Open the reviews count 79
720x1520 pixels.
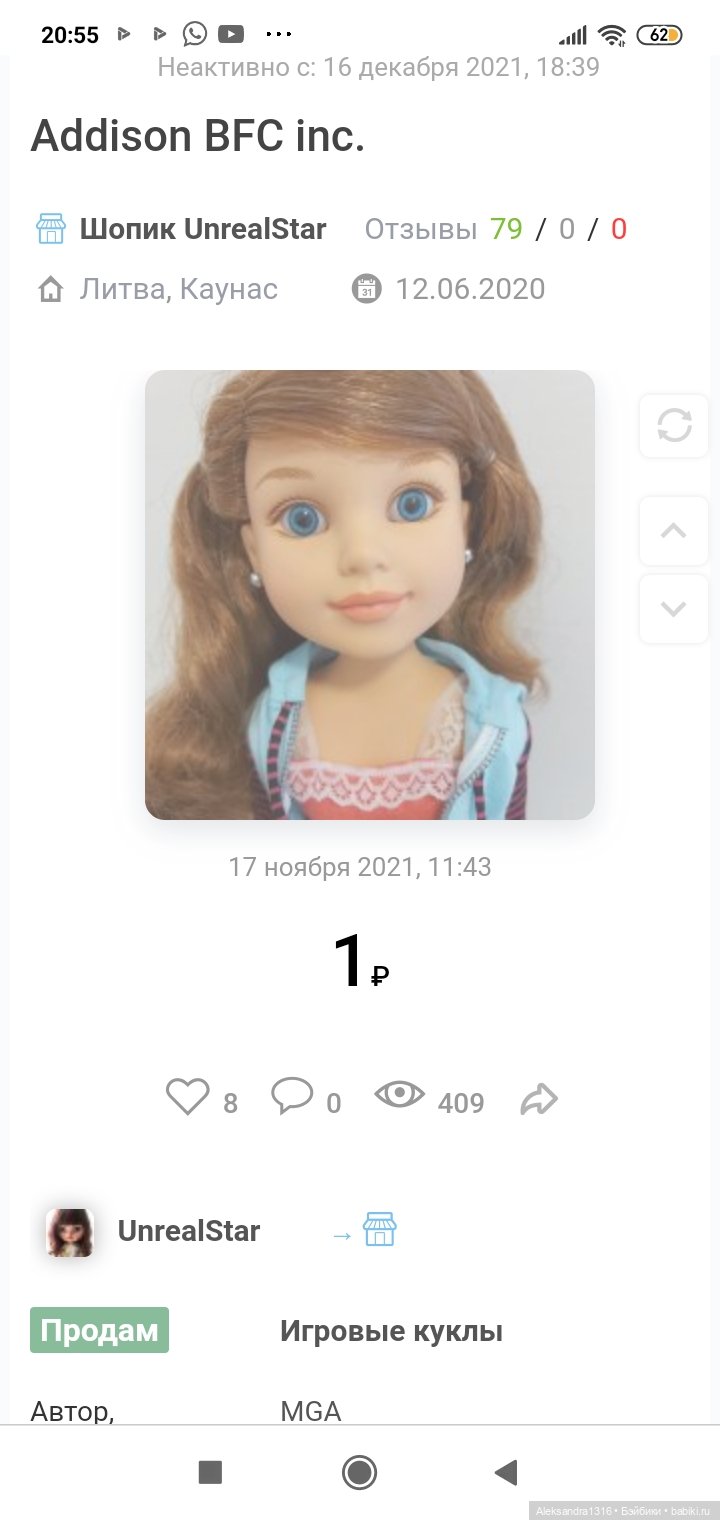pos(506,229)
